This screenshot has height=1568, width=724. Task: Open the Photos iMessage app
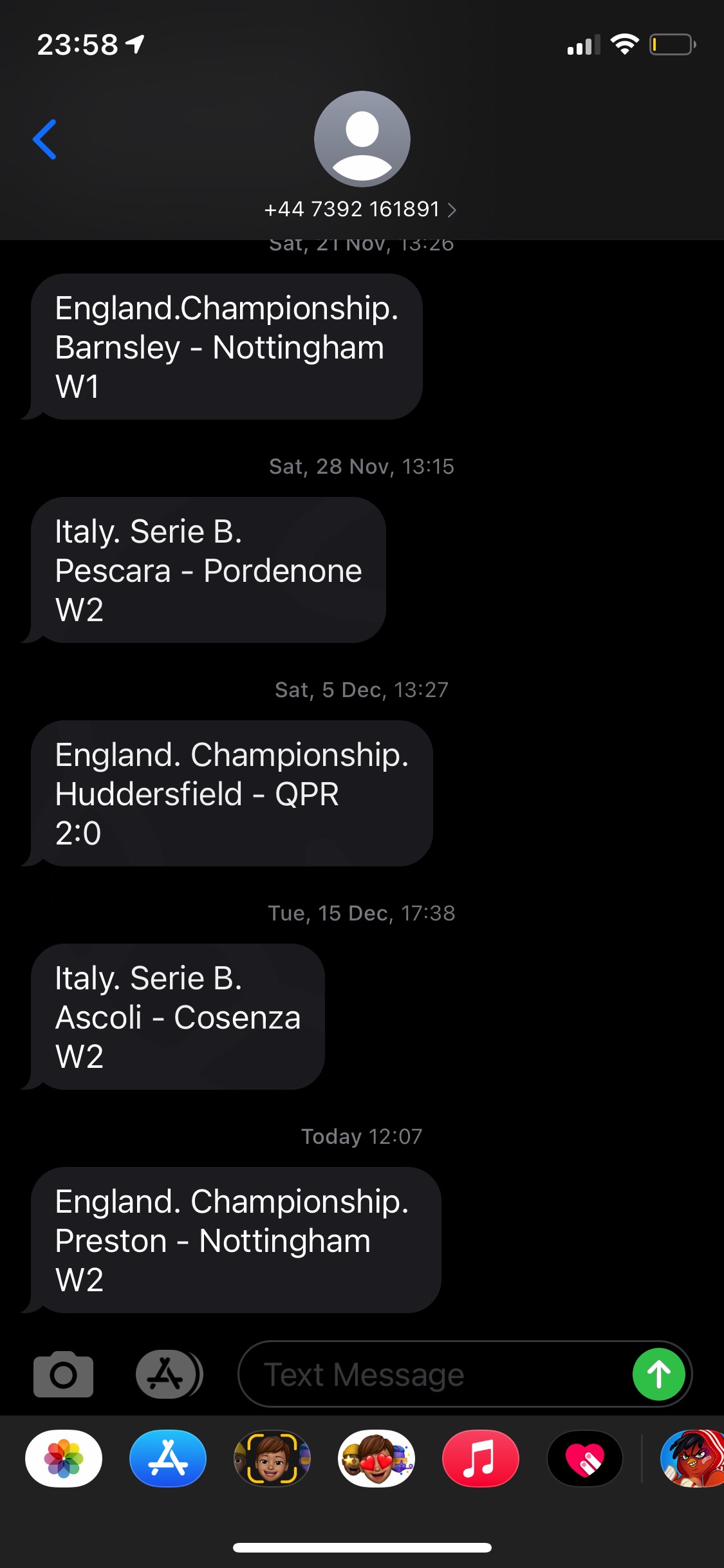point(64,1459)
